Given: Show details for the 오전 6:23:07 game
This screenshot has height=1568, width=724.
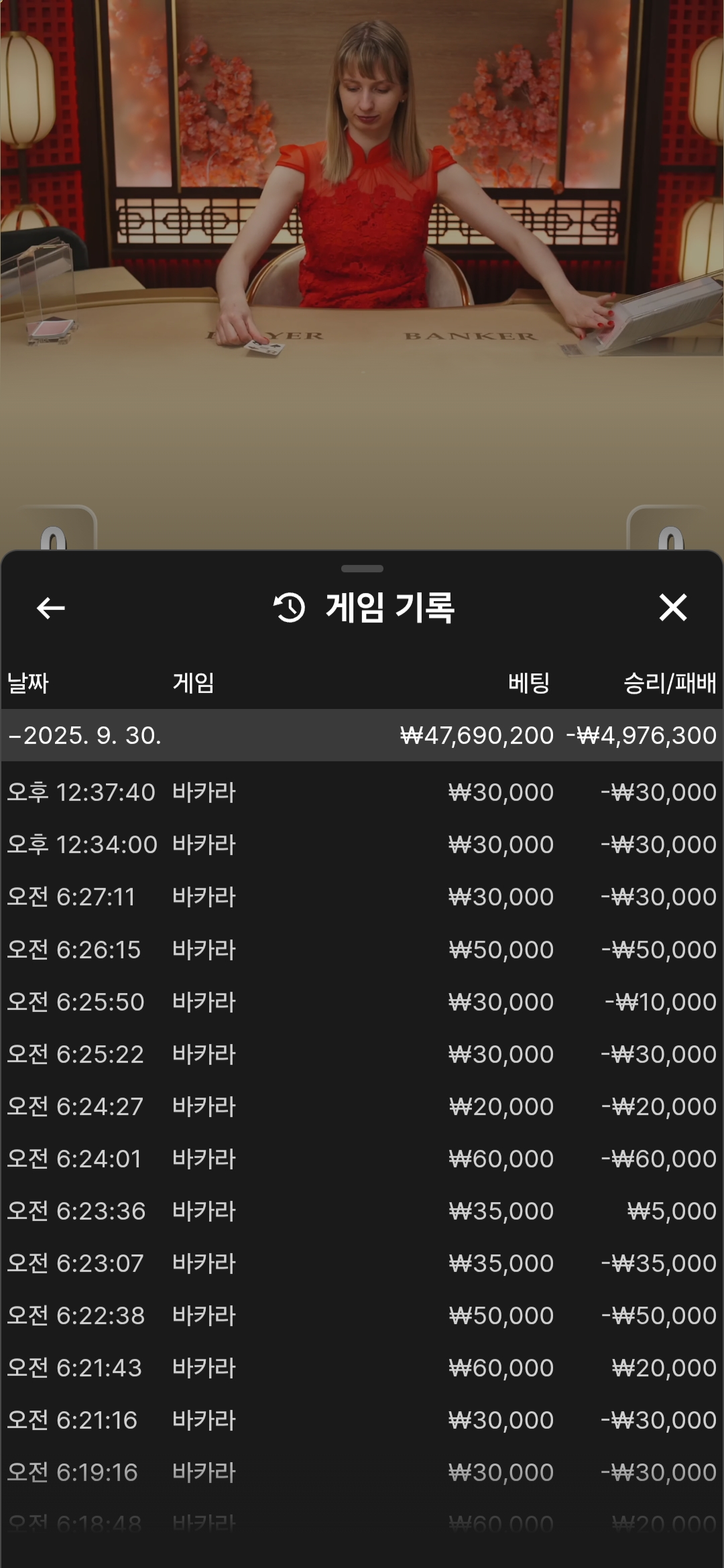Looking at the screenshot, I should (362, 1263).
